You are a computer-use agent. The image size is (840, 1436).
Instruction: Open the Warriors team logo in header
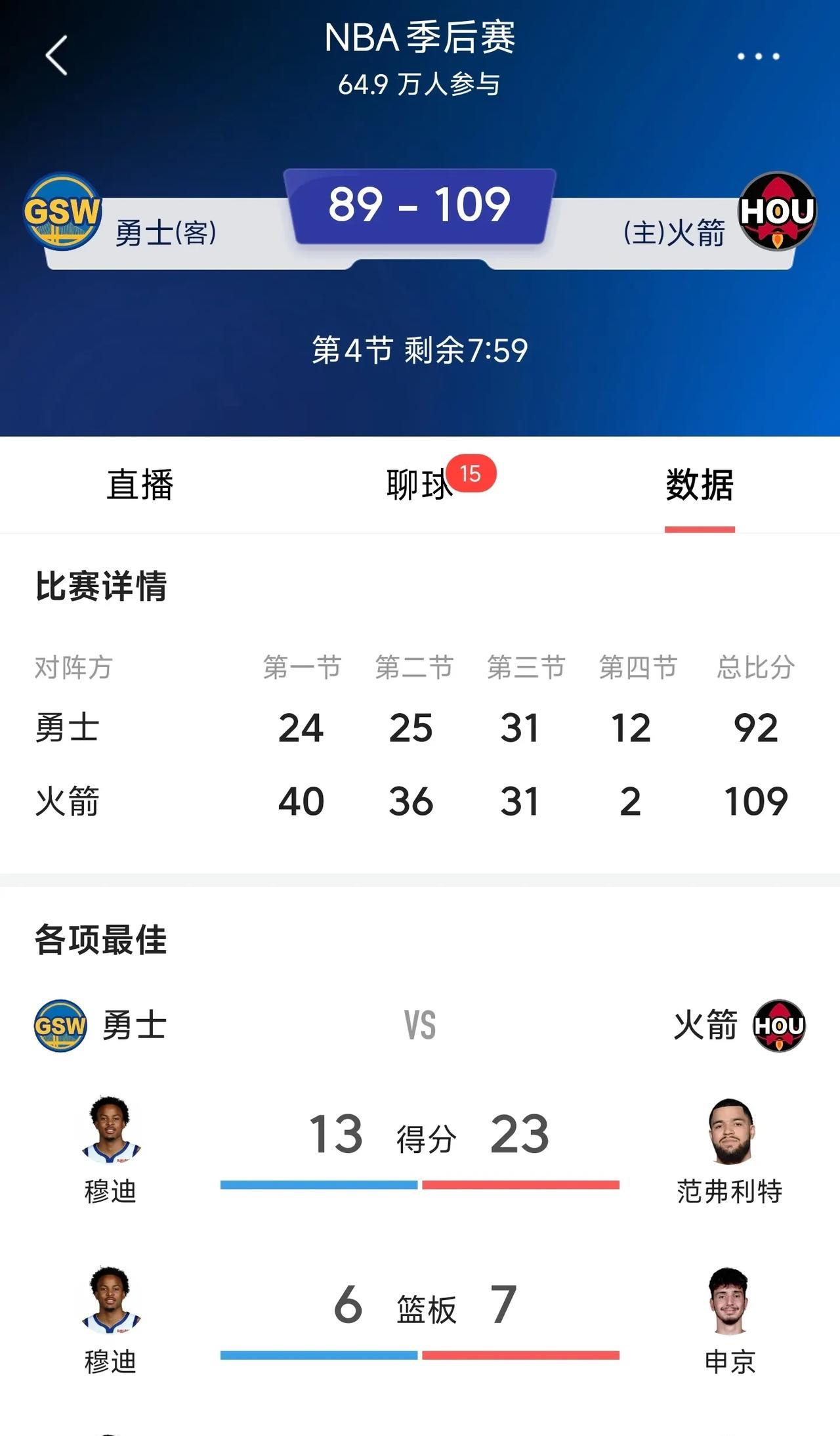tap(62, 211)
